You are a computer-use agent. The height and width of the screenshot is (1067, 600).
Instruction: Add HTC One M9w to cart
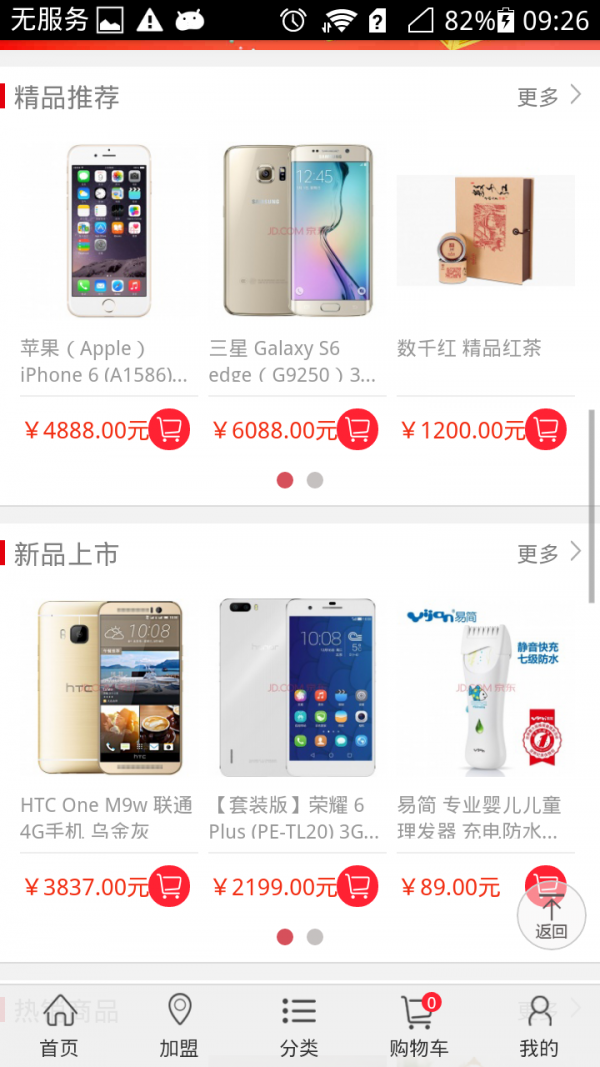(x=169, y=886)
